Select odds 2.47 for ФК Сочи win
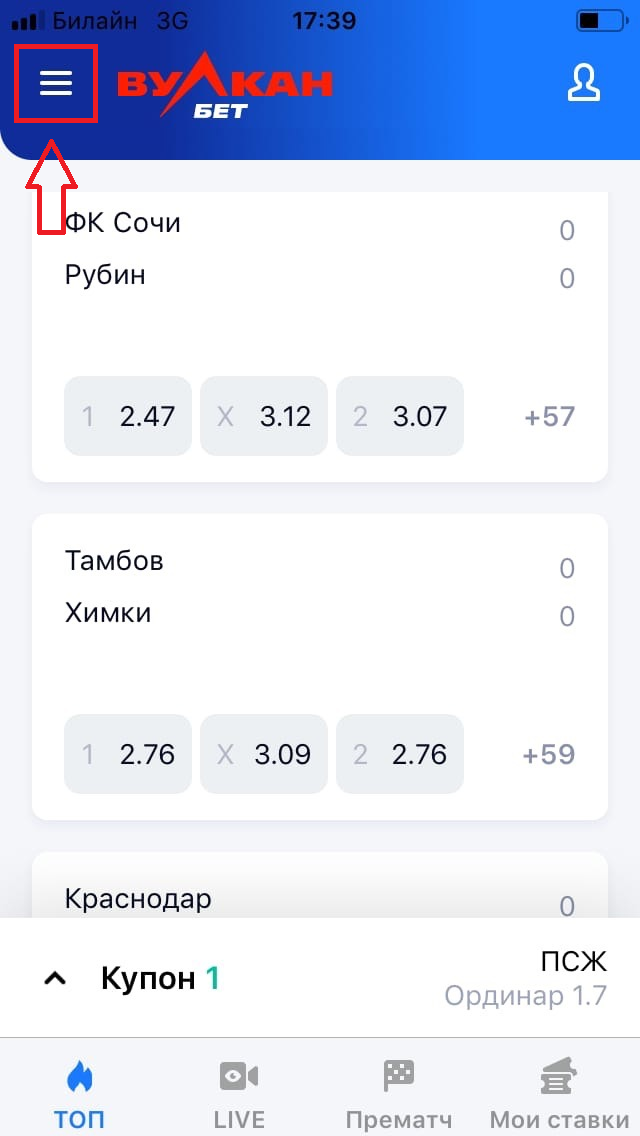 128,416
